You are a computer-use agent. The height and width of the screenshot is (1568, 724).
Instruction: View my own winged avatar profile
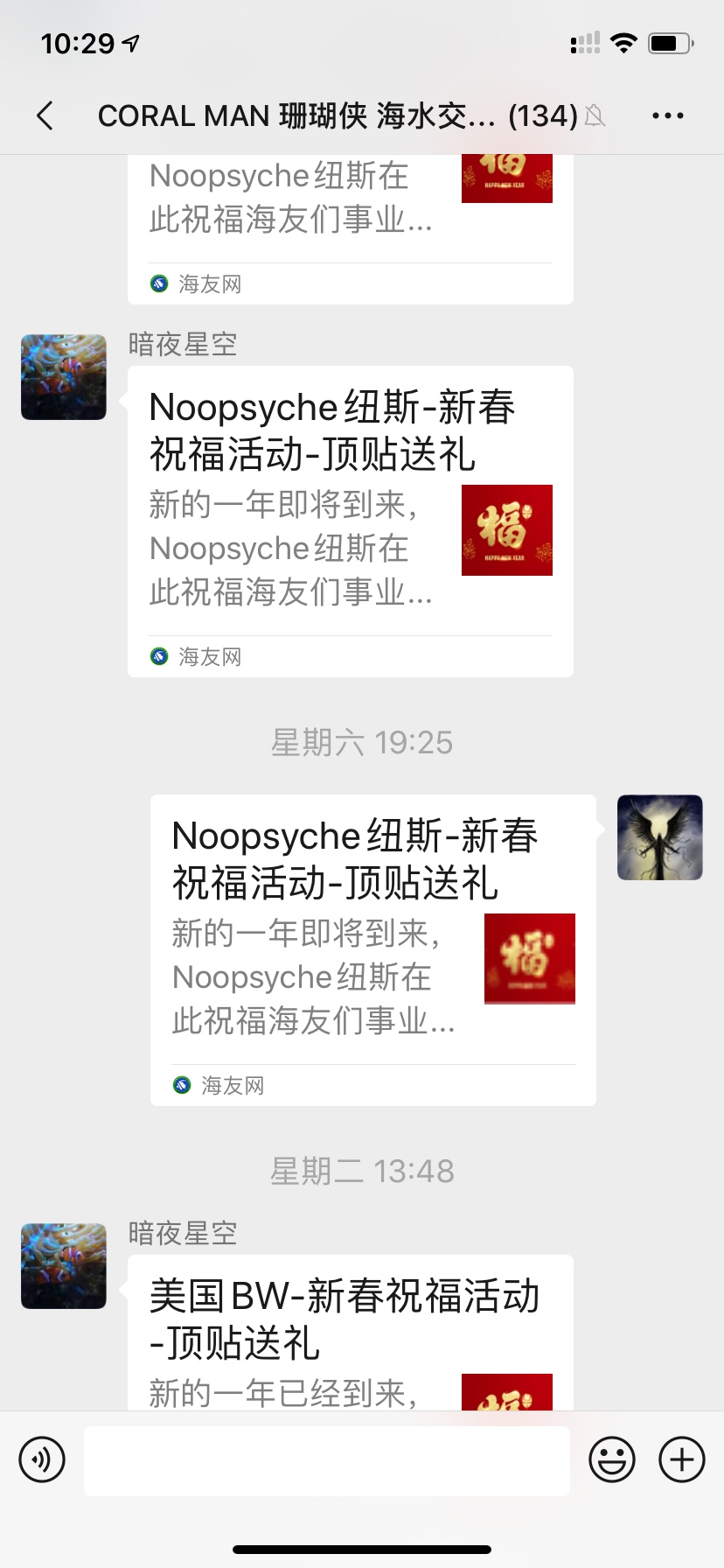point(659,837)
